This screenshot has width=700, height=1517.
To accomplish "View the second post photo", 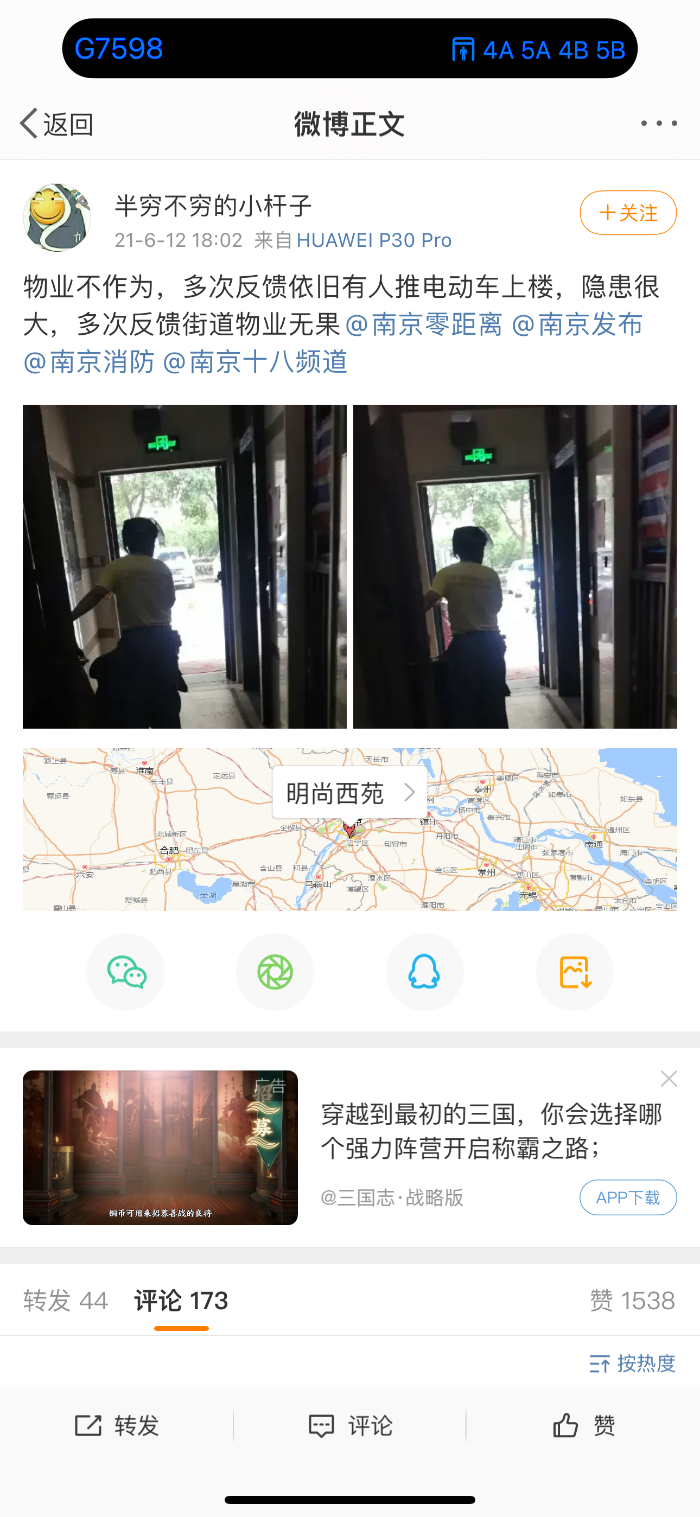I will coord(515,567).
